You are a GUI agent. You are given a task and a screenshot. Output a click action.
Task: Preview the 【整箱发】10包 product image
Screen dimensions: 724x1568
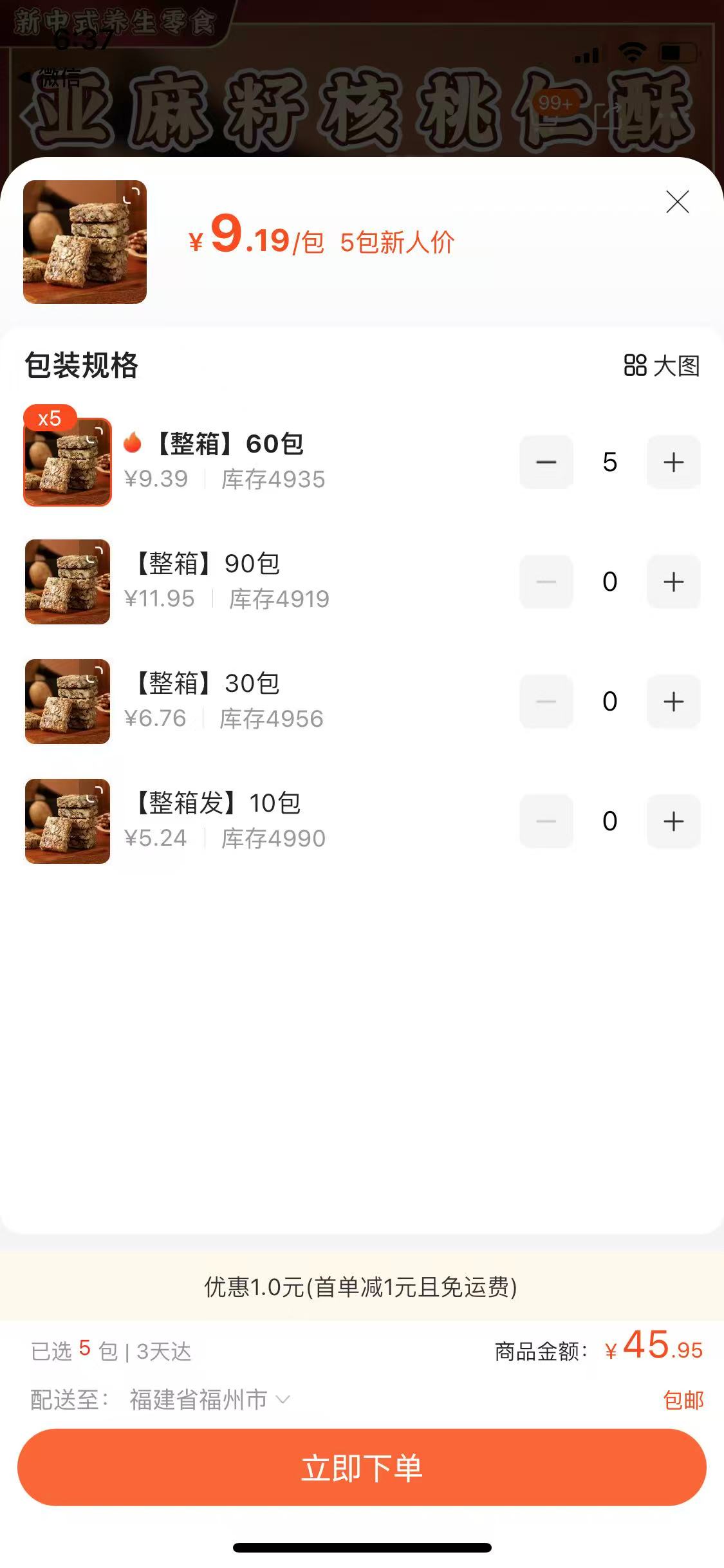(68, 821)
